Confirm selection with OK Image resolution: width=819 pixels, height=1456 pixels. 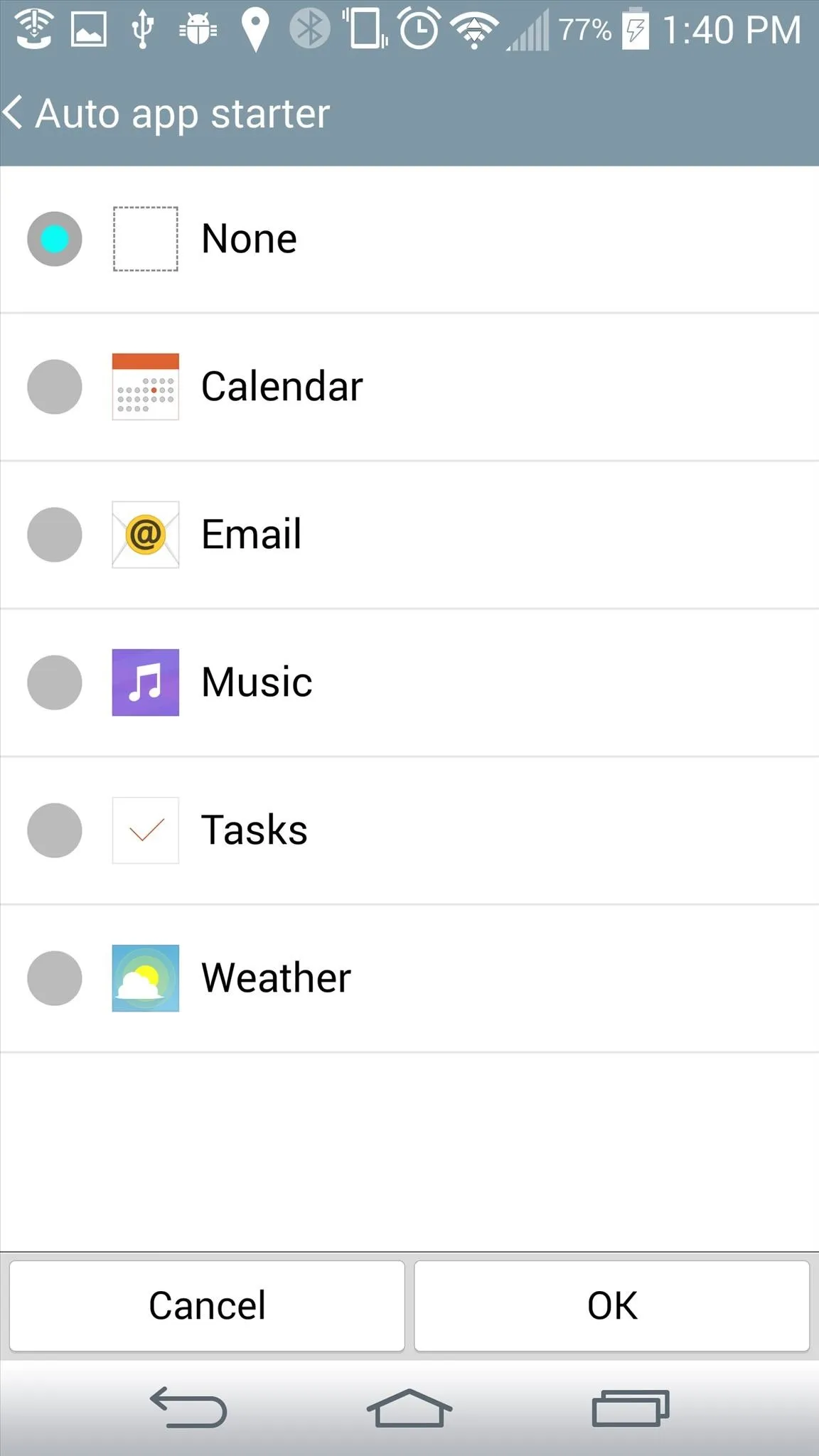612,1306
